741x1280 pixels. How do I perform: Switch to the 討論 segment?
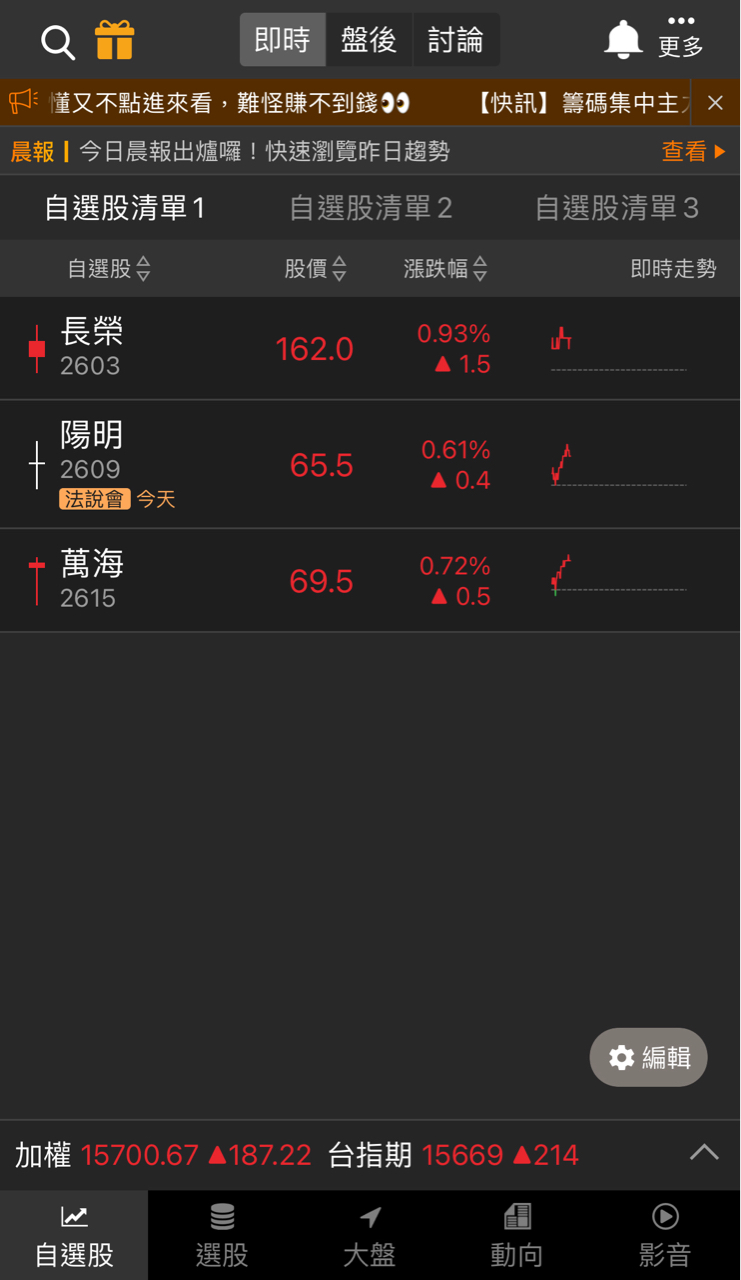[x=455, y=40]
